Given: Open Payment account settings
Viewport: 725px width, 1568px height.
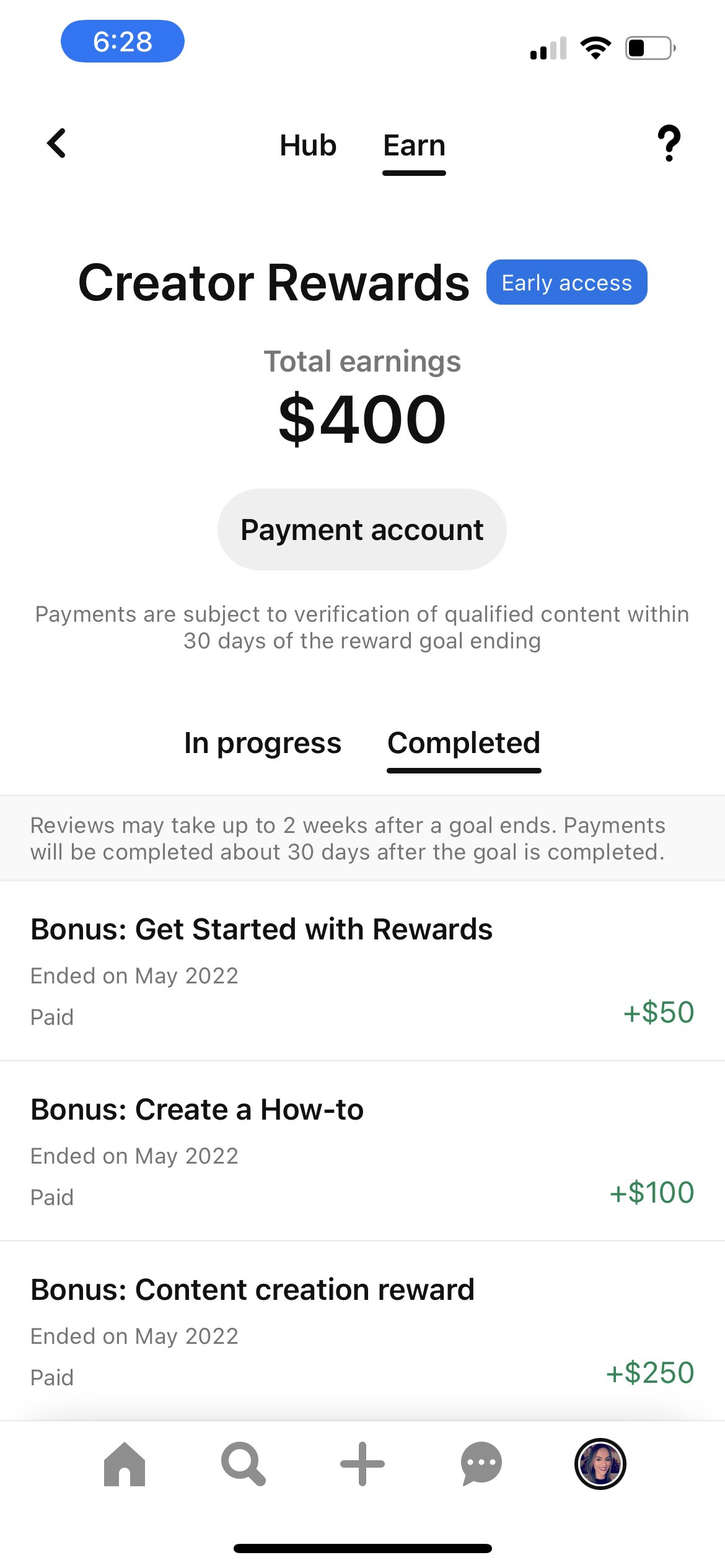Looking at the screenshot, I should click(x=362, y=529).
